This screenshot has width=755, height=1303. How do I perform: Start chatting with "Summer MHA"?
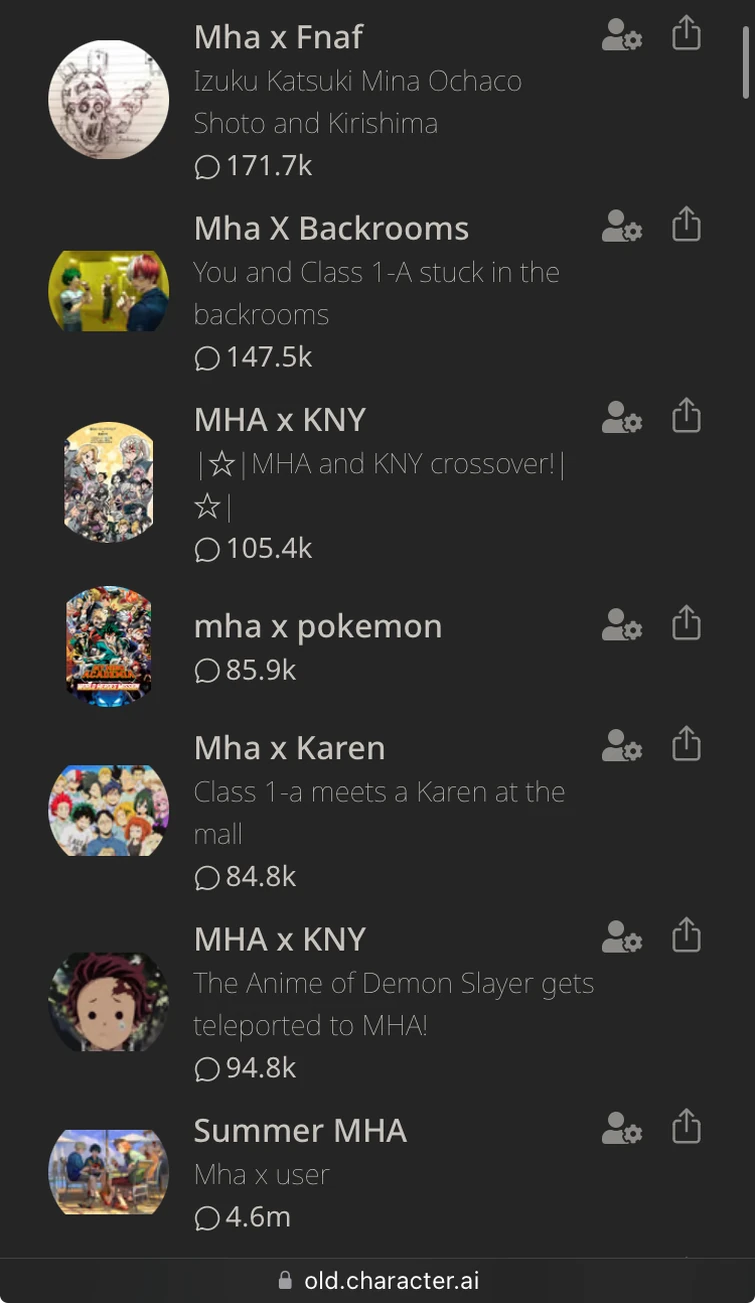point(300,1130)
